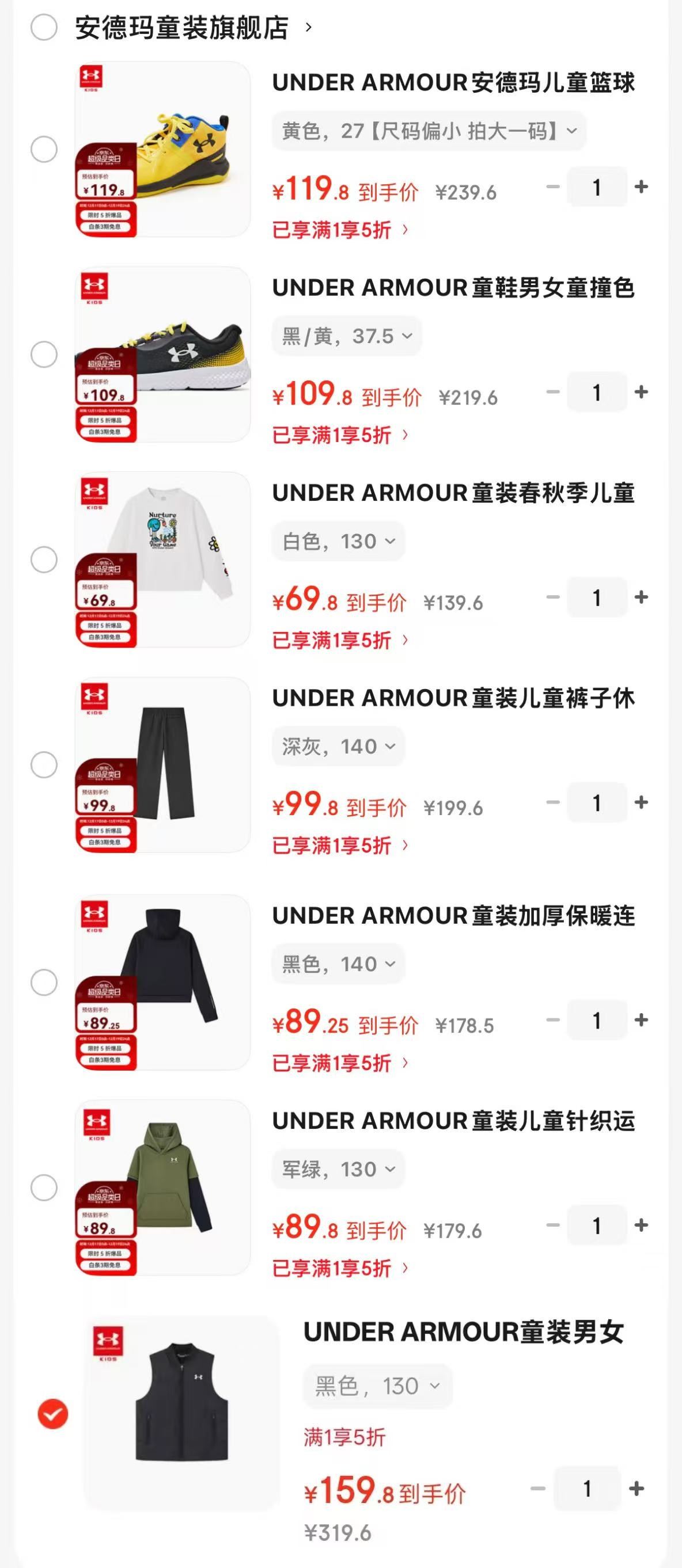The image size is (682, 1568).
Task: Uncheck the black vest ¥159.8 item
Action: (x=53, y=1413)
